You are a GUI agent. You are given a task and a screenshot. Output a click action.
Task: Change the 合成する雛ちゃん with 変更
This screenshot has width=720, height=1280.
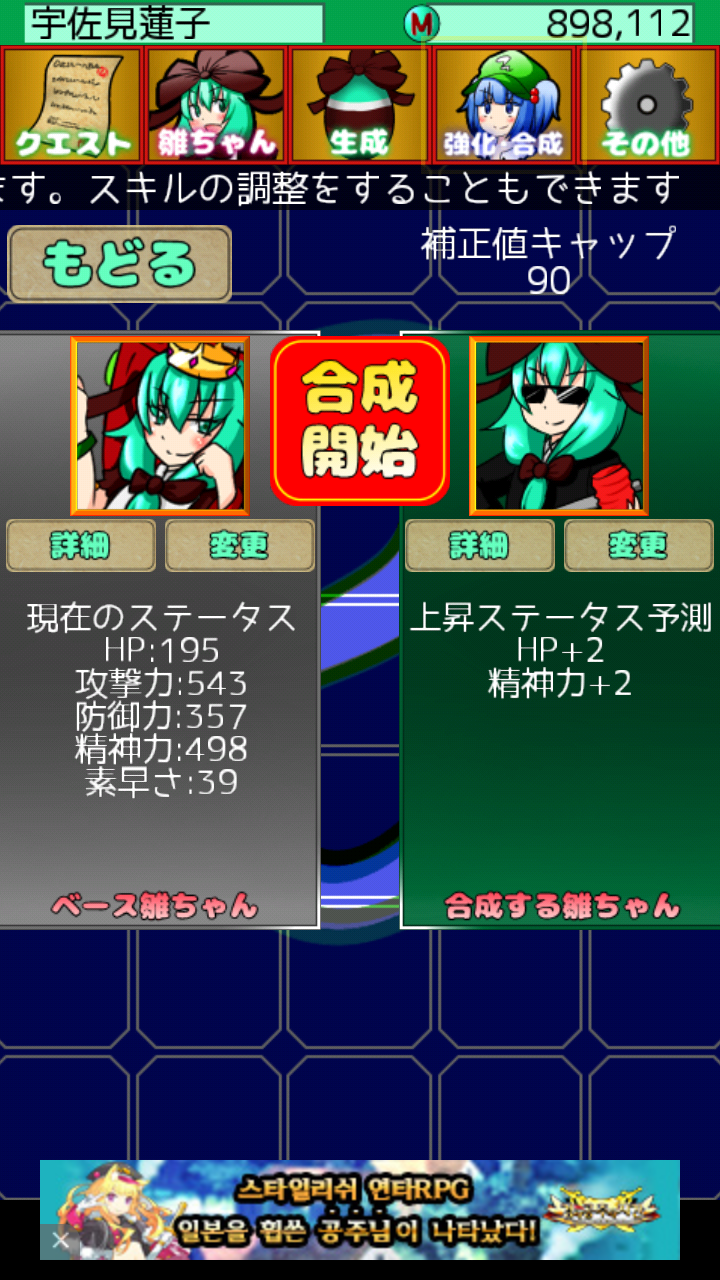638,545
